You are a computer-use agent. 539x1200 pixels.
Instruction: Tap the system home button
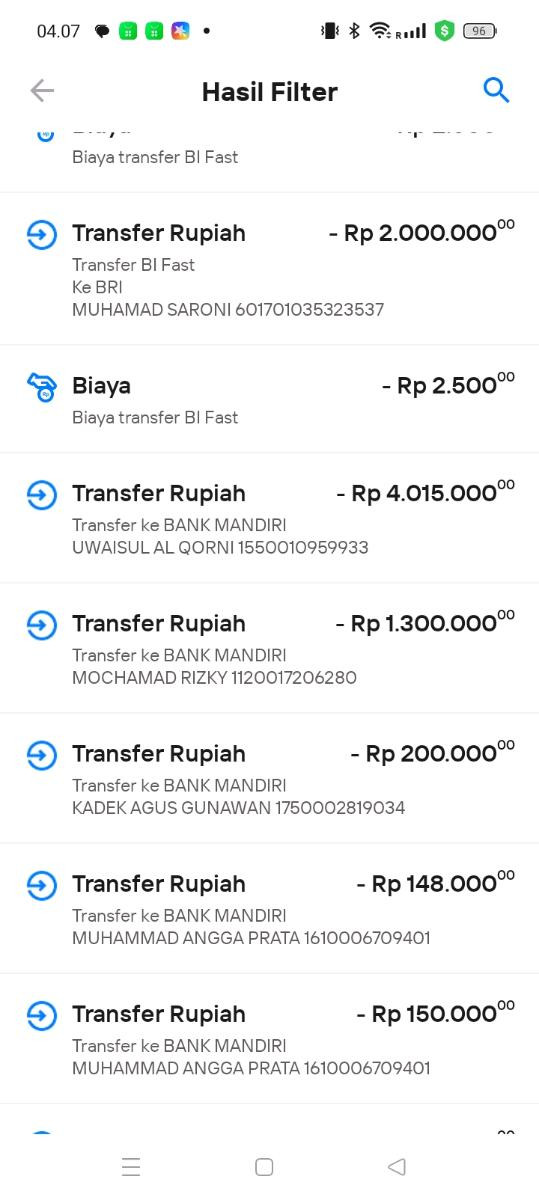pos(264,1167)
